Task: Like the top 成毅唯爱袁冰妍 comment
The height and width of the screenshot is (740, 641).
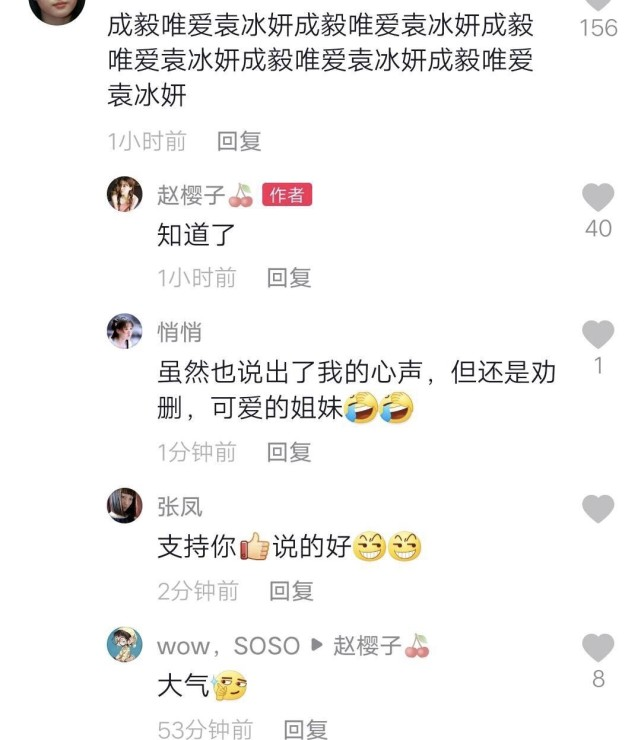Action: pos(598,5)
